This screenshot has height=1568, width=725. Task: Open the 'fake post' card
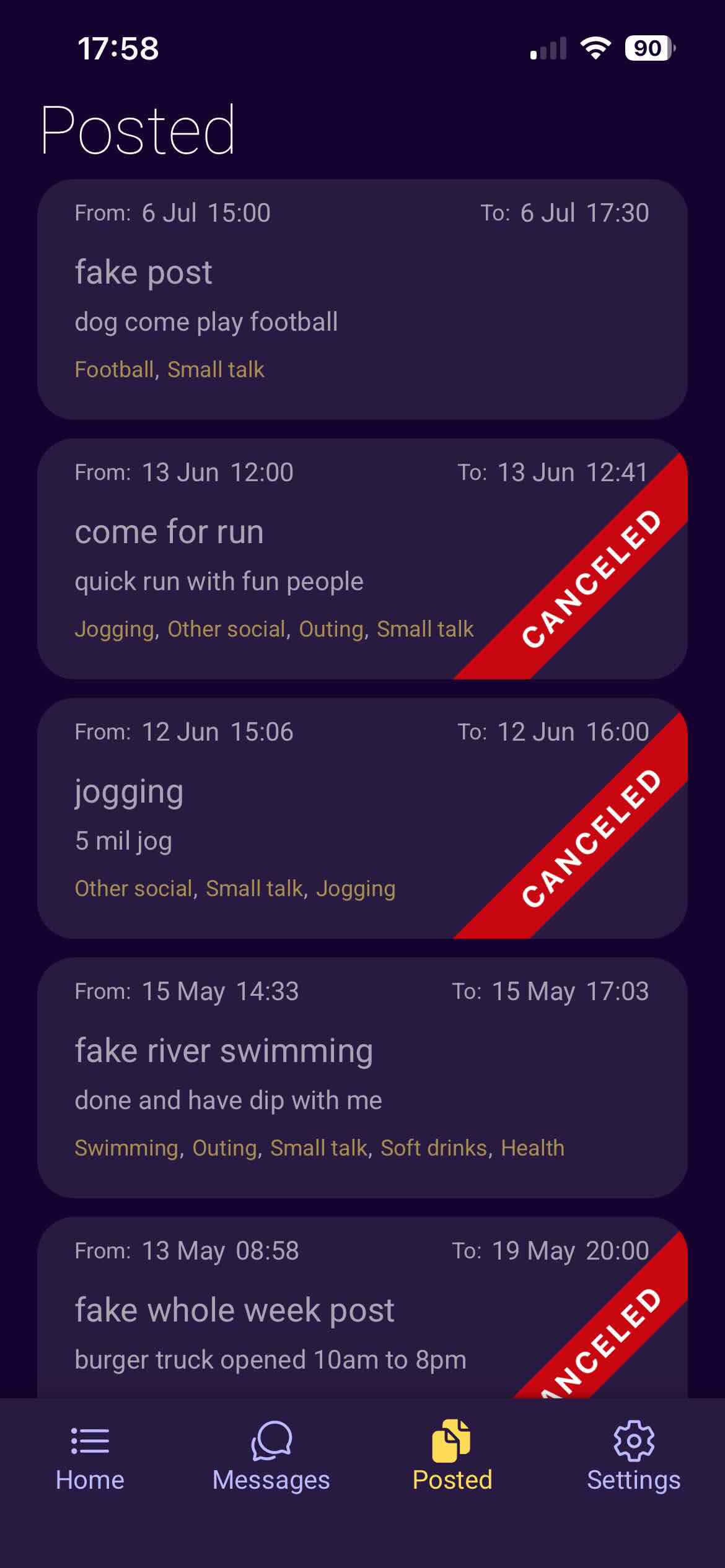pyautogui.click(x=362, y=300)
